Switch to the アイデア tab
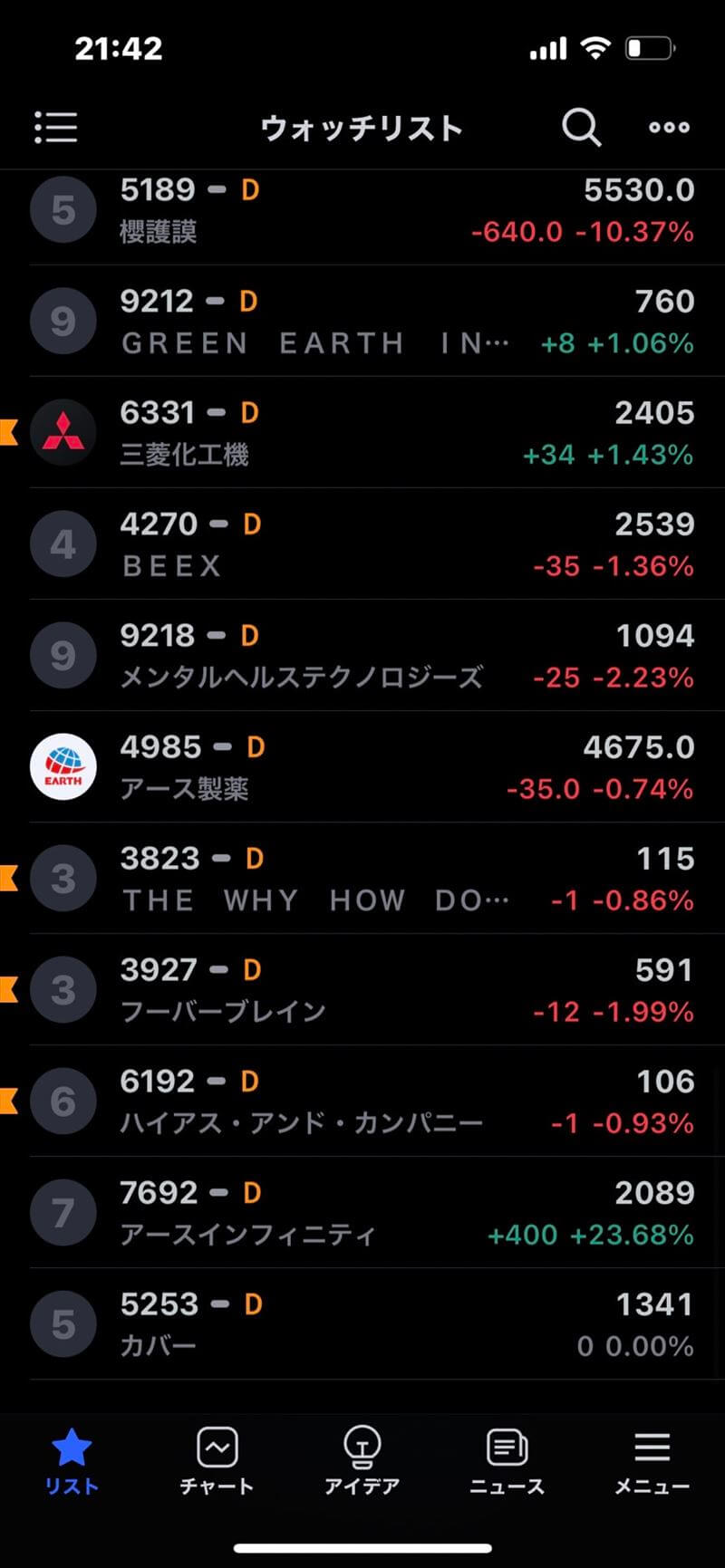This screenshot has width=725, height=1568. tap(362, 1461)
